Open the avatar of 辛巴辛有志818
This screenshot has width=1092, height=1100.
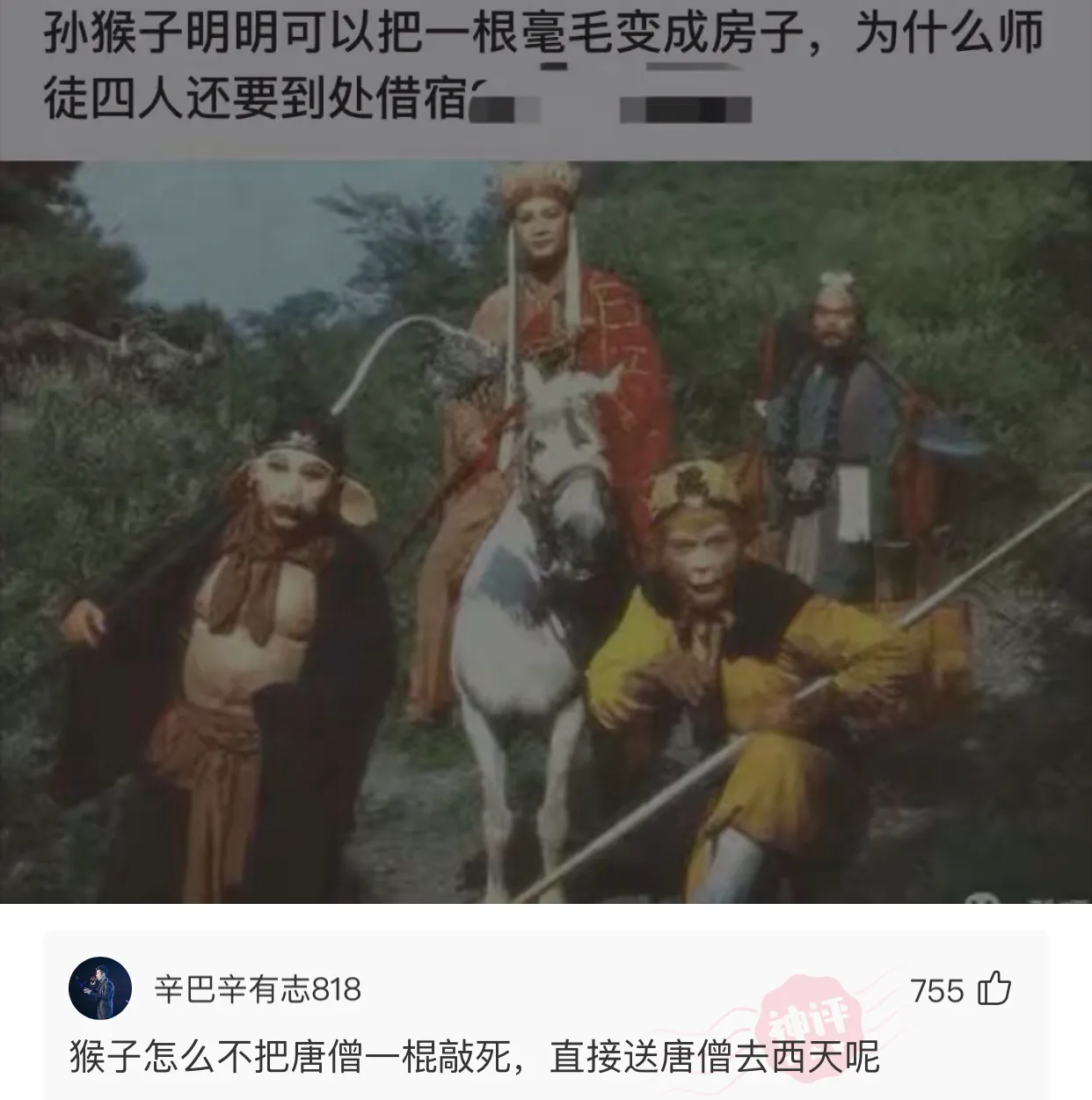pyautogui.click(x=100, y=988)
